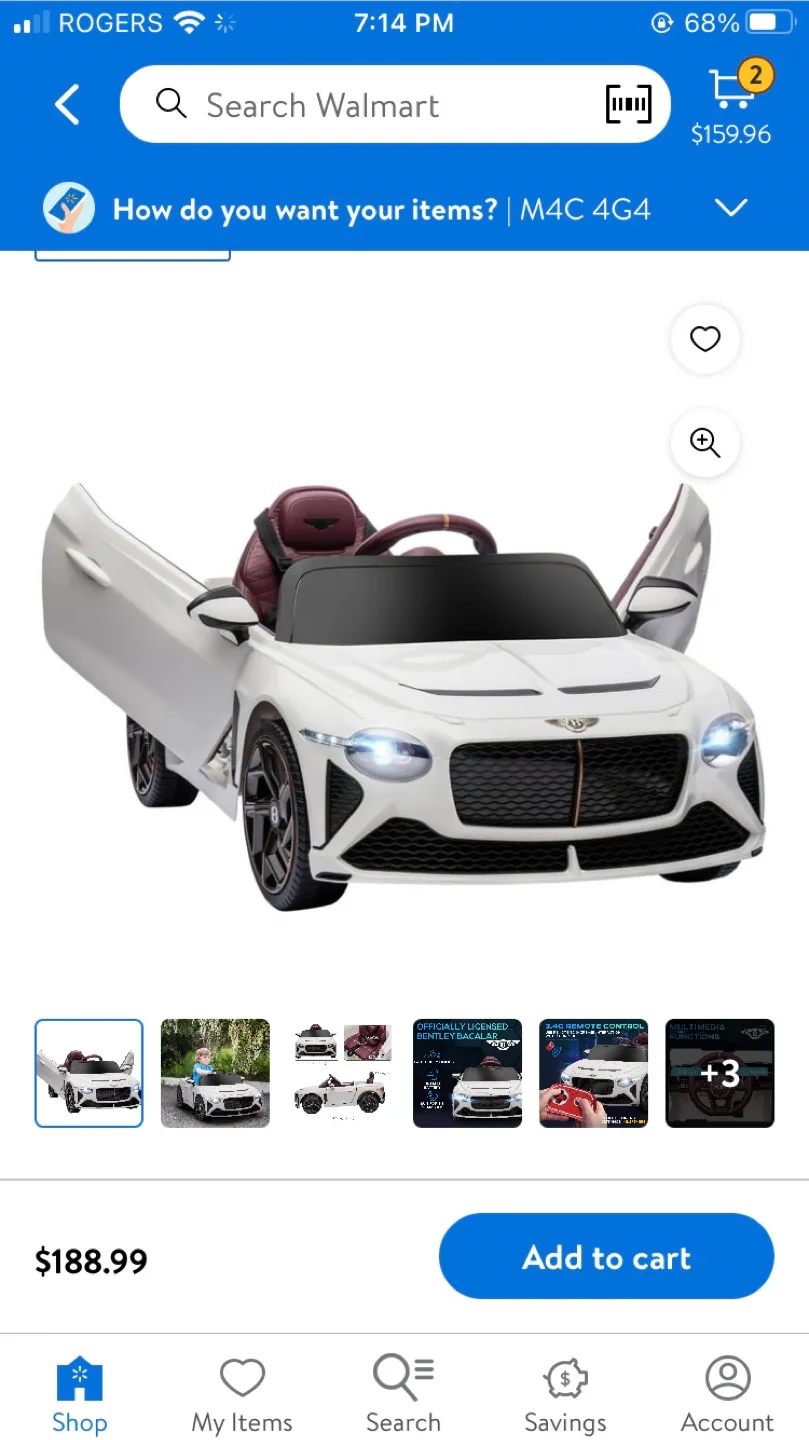Add the toy car to favorites
Image resolution: width=809 pixels, height=1440 pixels.
(705, 339)
